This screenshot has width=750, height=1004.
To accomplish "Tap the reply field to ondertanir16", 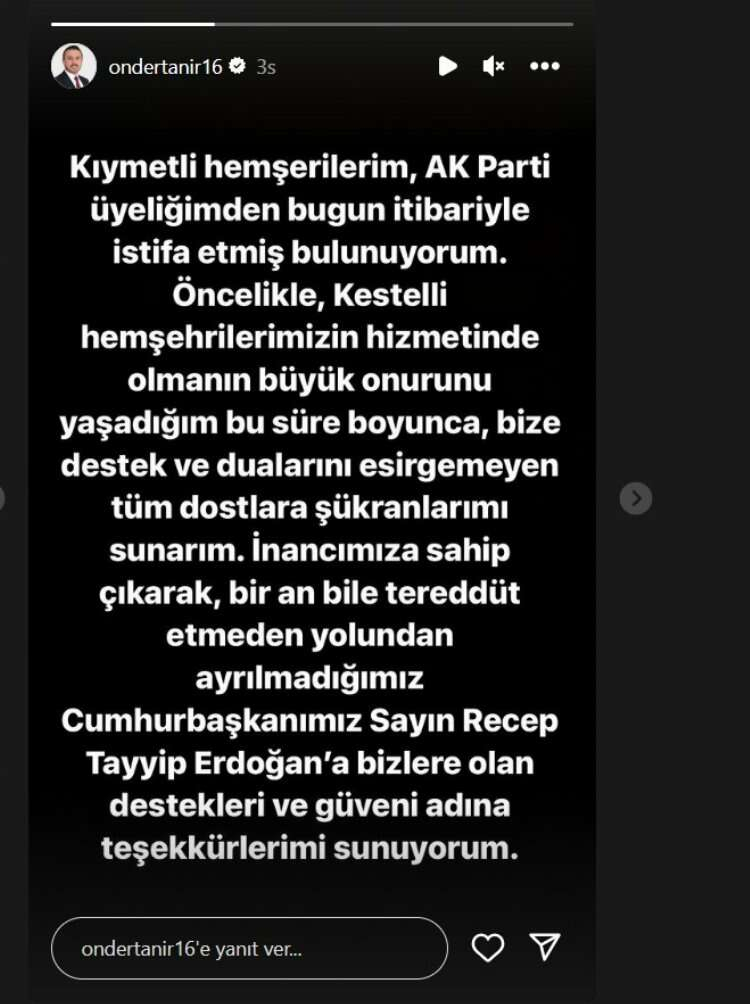I will click(249, 947).
